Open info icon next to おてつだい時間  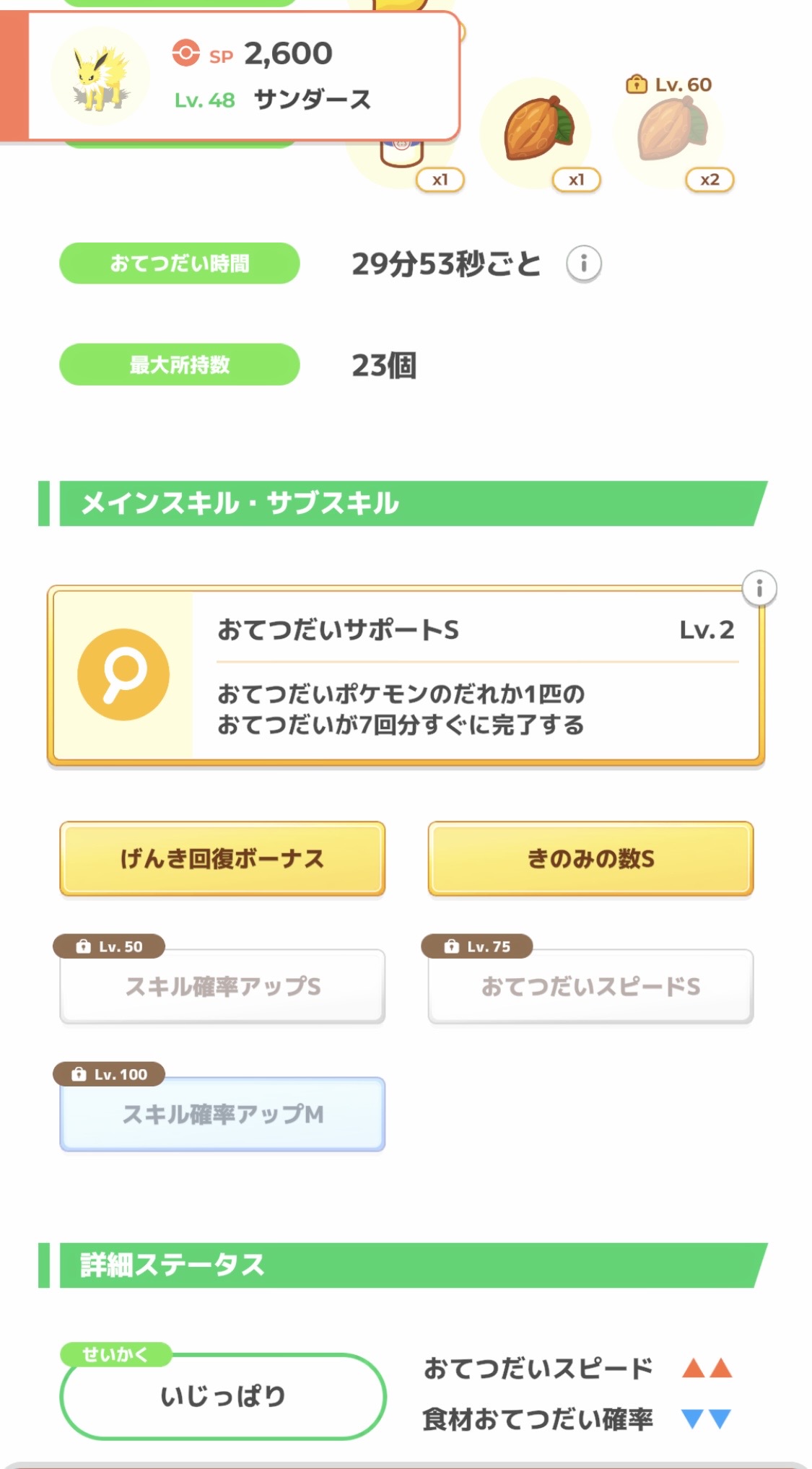583,263
